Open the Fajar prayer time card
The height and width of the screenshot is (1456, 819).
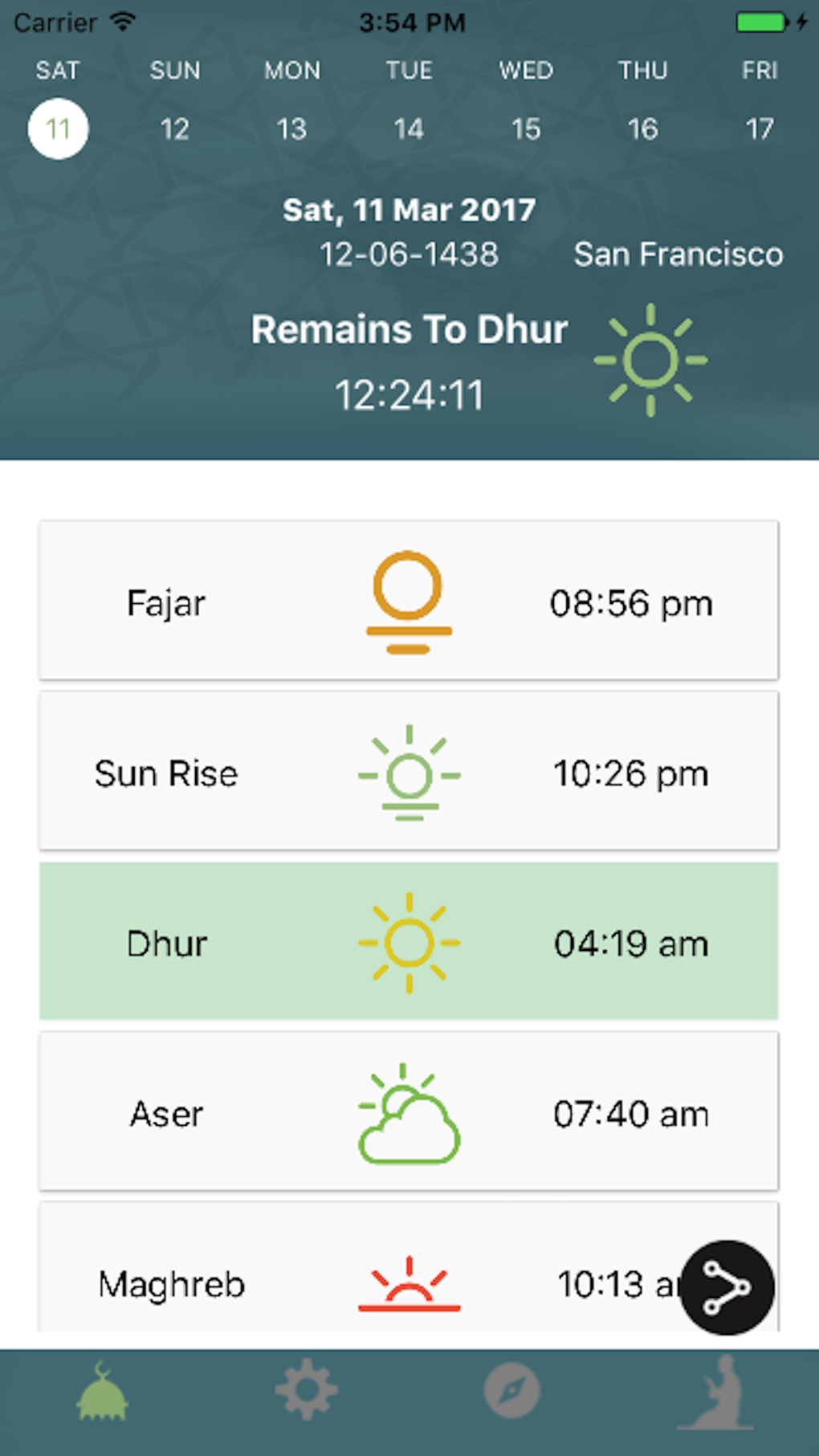(x=409, y=601)
